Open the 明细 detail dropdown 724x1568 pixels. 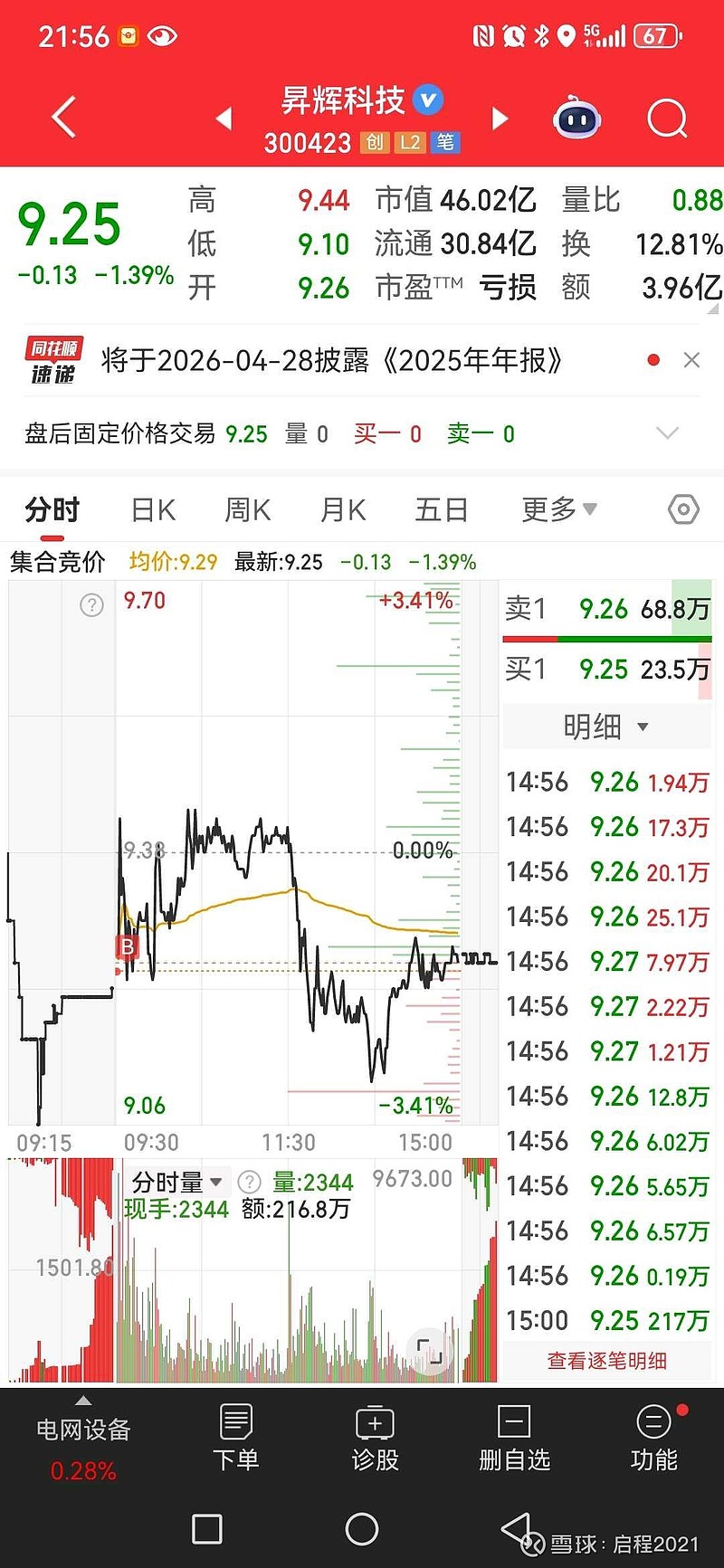(x=605, y=726)
